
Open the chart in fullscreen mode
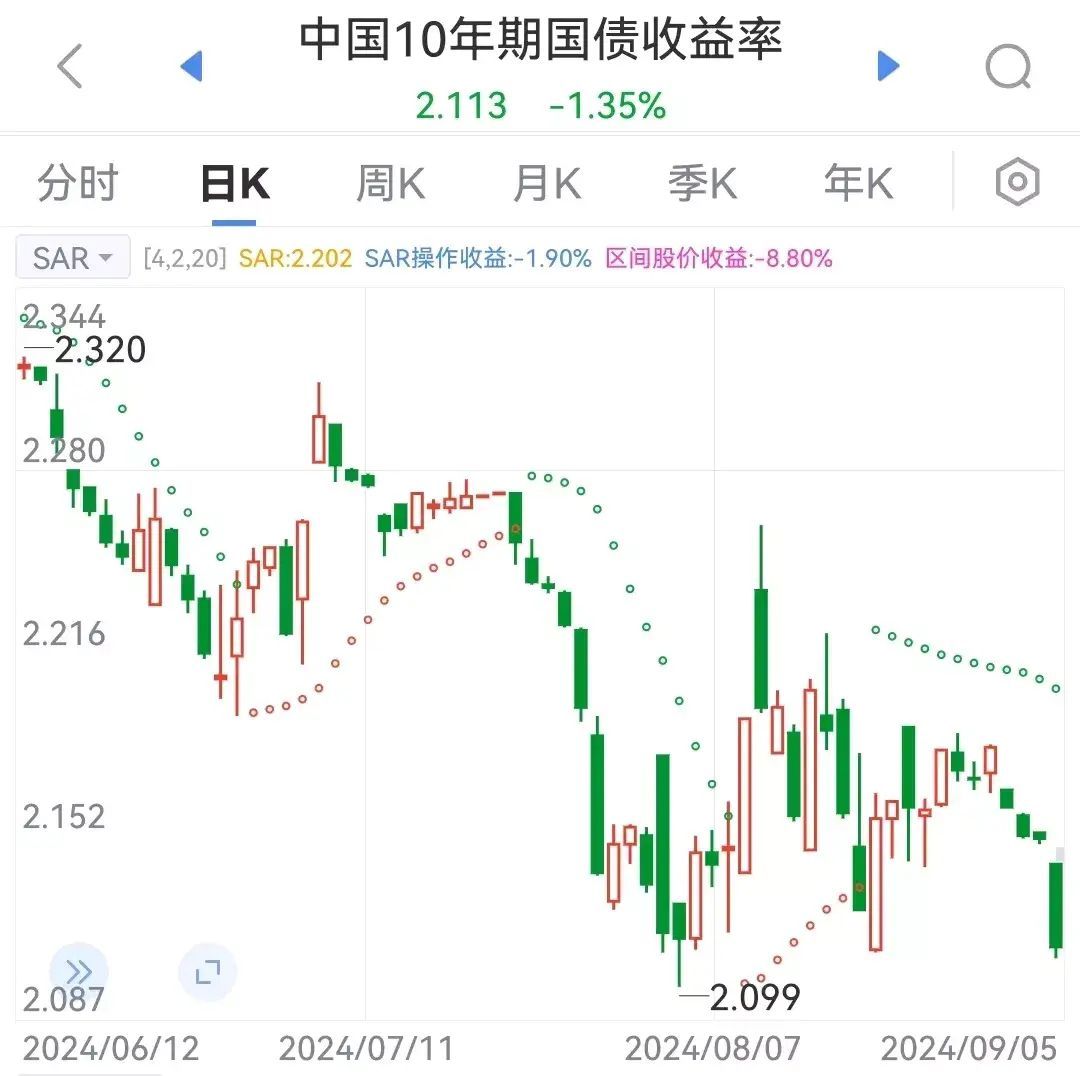tap(207, 971)
